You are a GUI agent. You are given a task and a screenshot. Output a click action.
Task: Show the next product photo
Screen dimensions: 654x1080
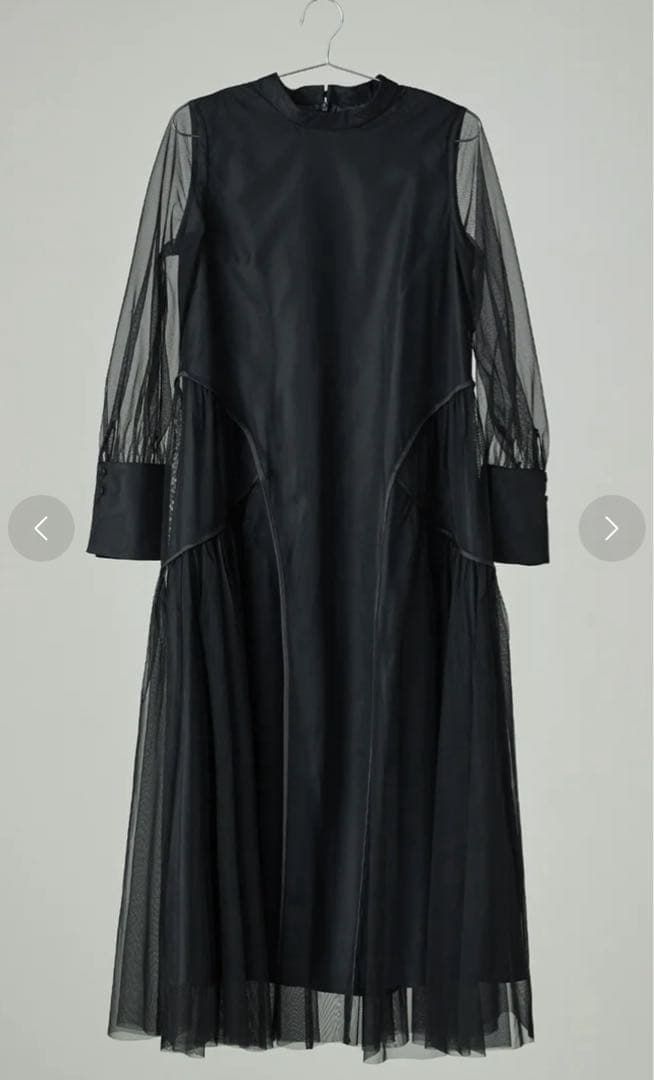[x=611, y=528]
